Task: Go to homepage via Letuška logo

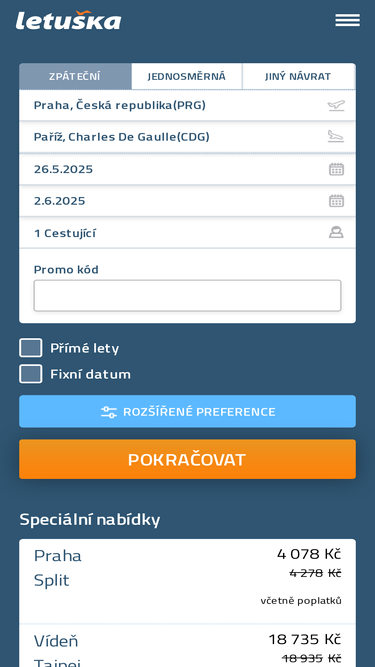Action: pos(68,20)
